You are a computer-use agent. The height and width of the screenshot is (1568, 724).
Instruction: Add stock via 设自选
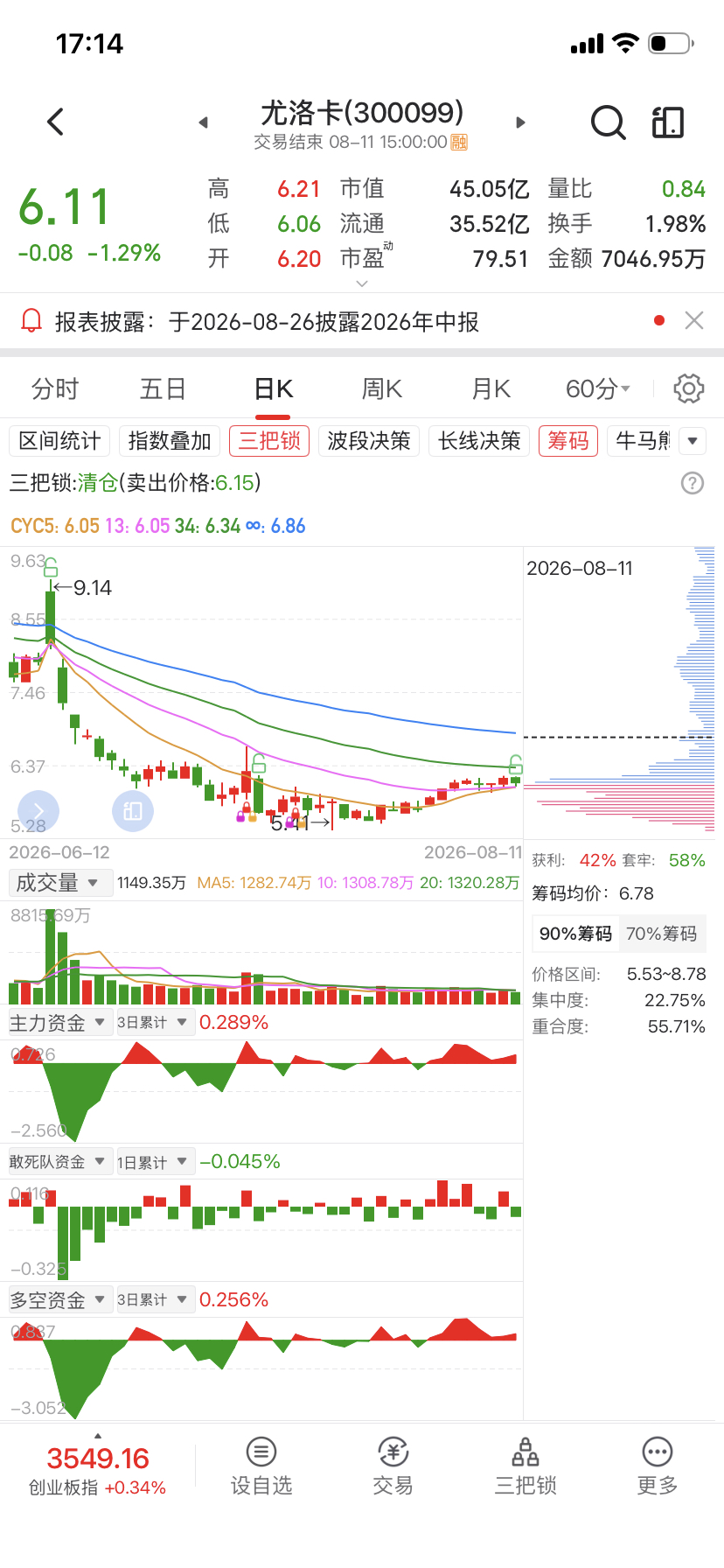coord(261,1466)
